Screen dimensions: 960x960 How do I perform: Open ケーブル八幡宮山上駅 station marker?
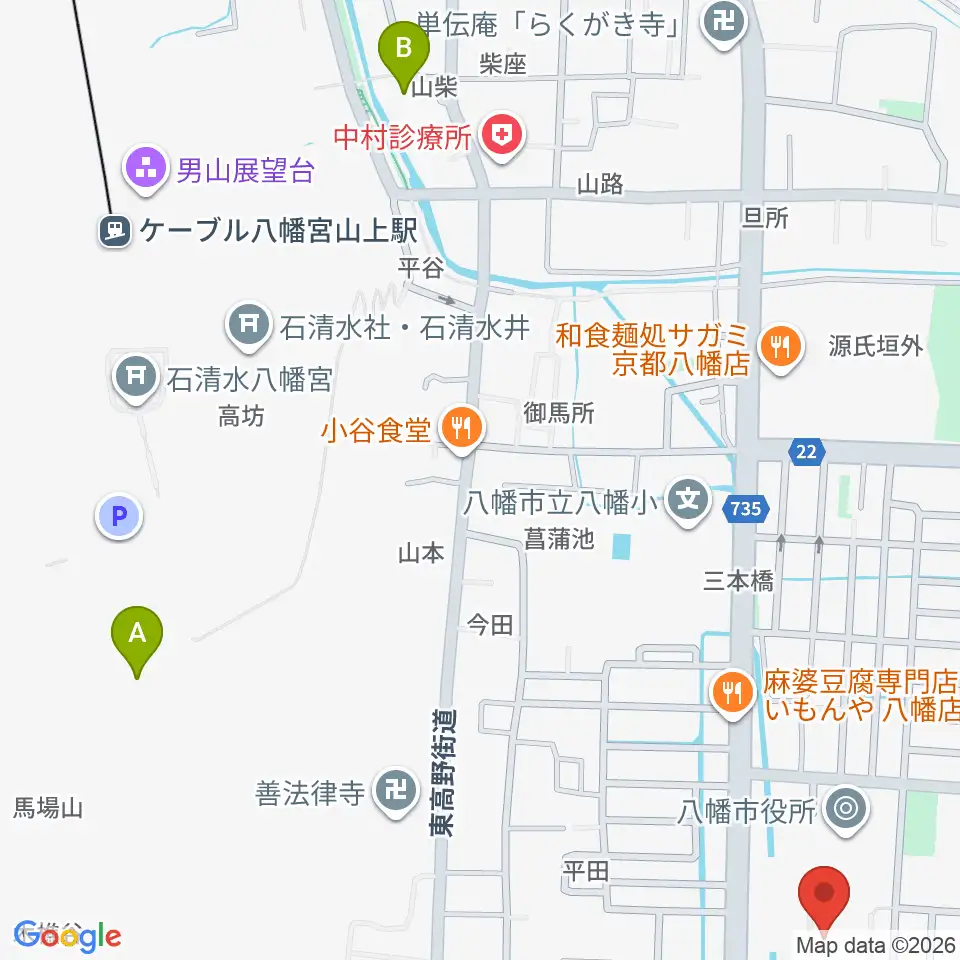115,231
